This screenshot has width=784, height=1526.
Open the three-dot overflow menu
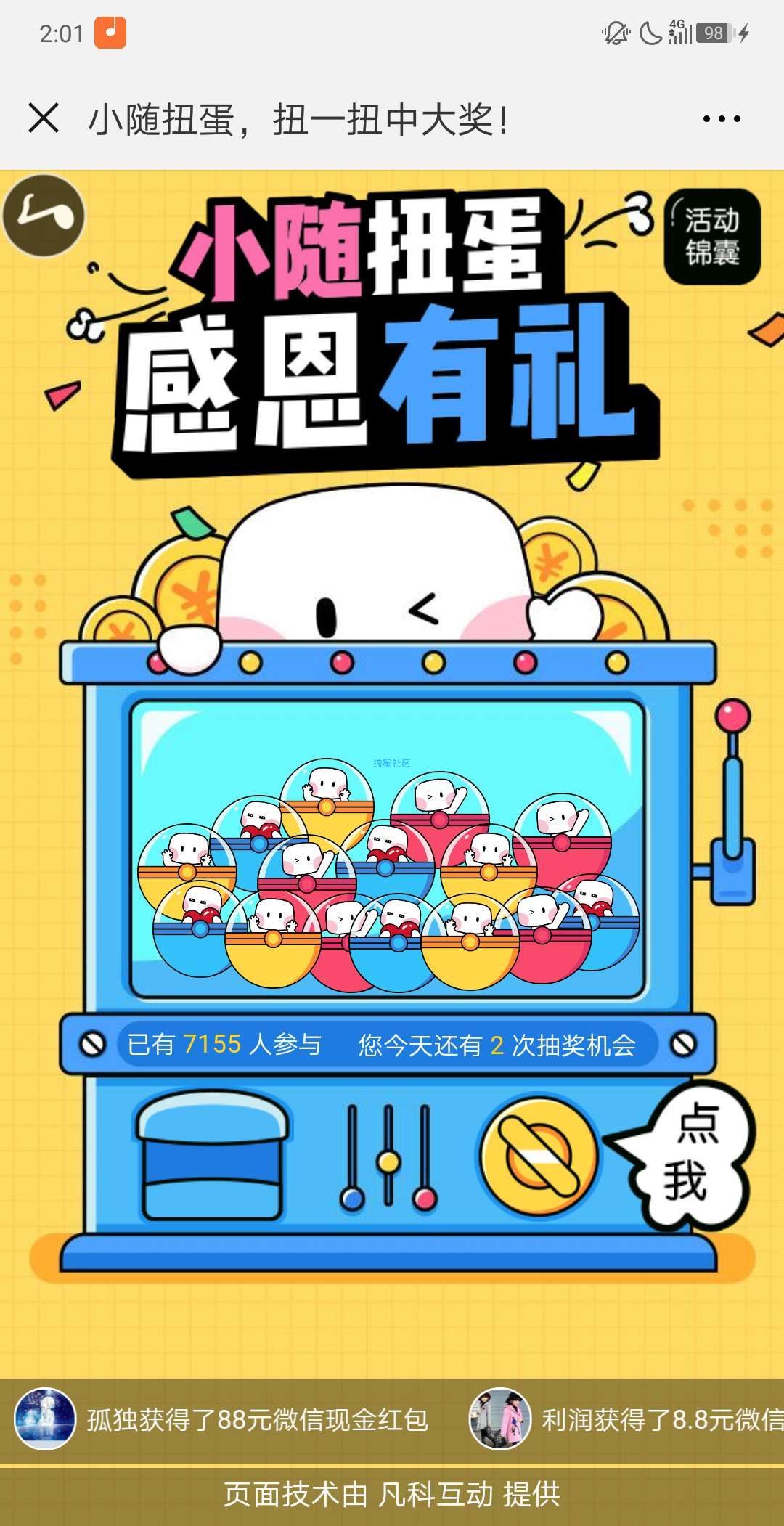coord(722,118)
